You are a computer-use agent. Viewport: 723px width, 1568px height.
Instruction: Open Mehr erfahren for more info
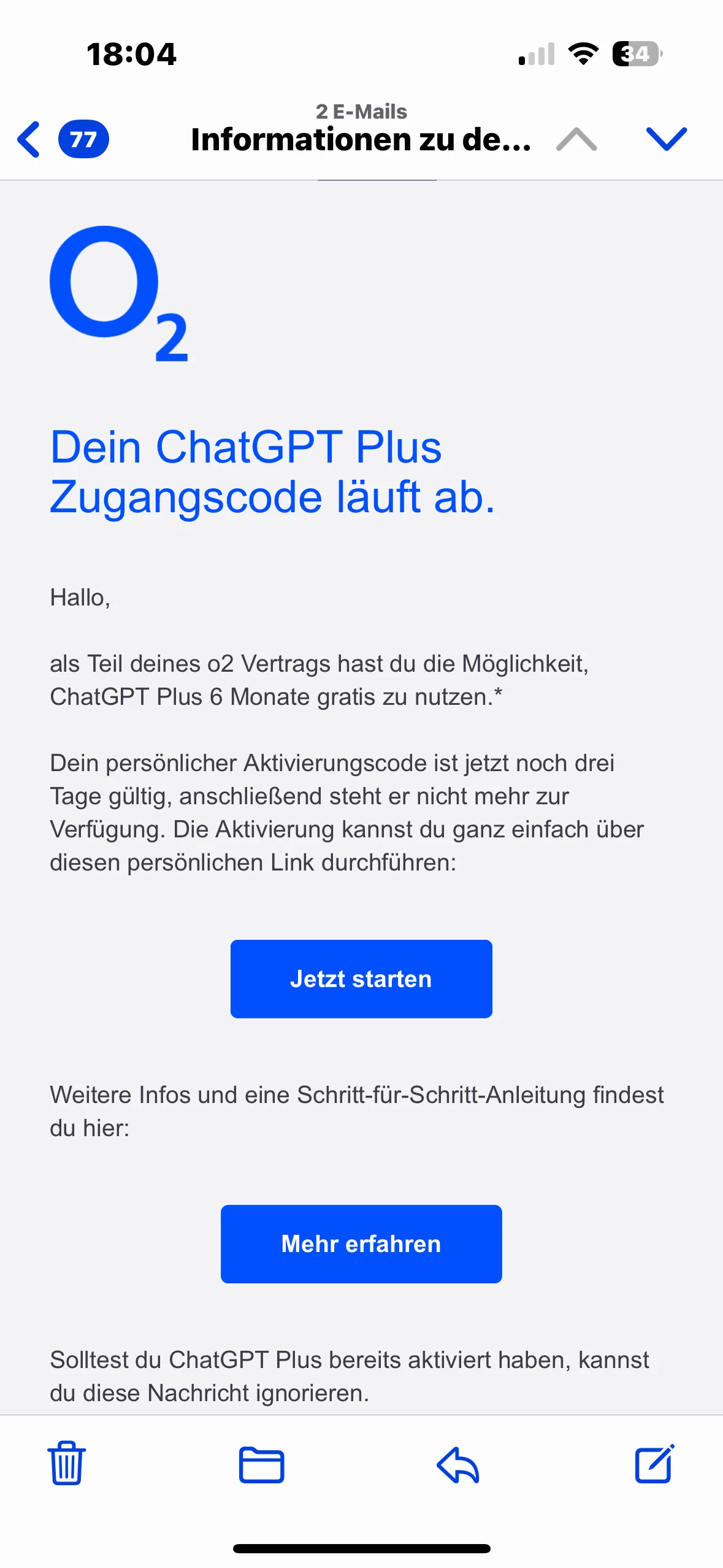pyautogui.click(x=361, y=1243)
